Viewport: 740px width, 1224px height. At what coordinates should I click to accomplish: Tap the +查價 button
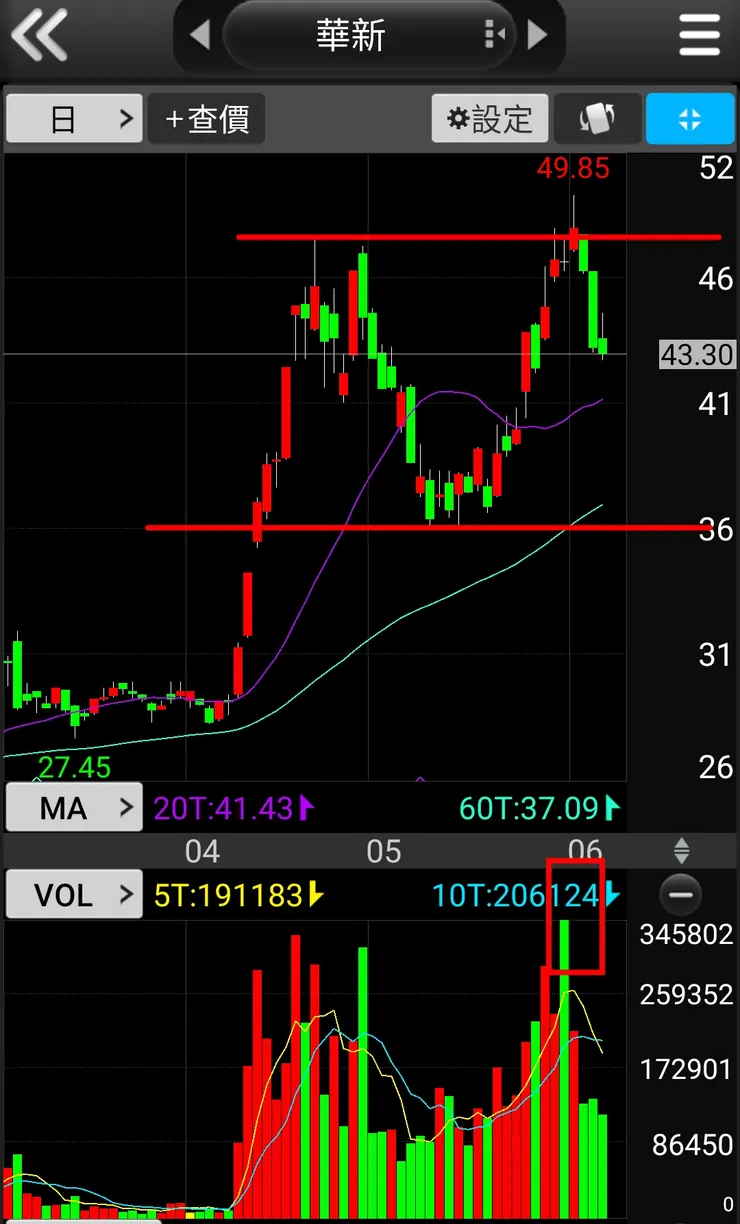[207, 120]
